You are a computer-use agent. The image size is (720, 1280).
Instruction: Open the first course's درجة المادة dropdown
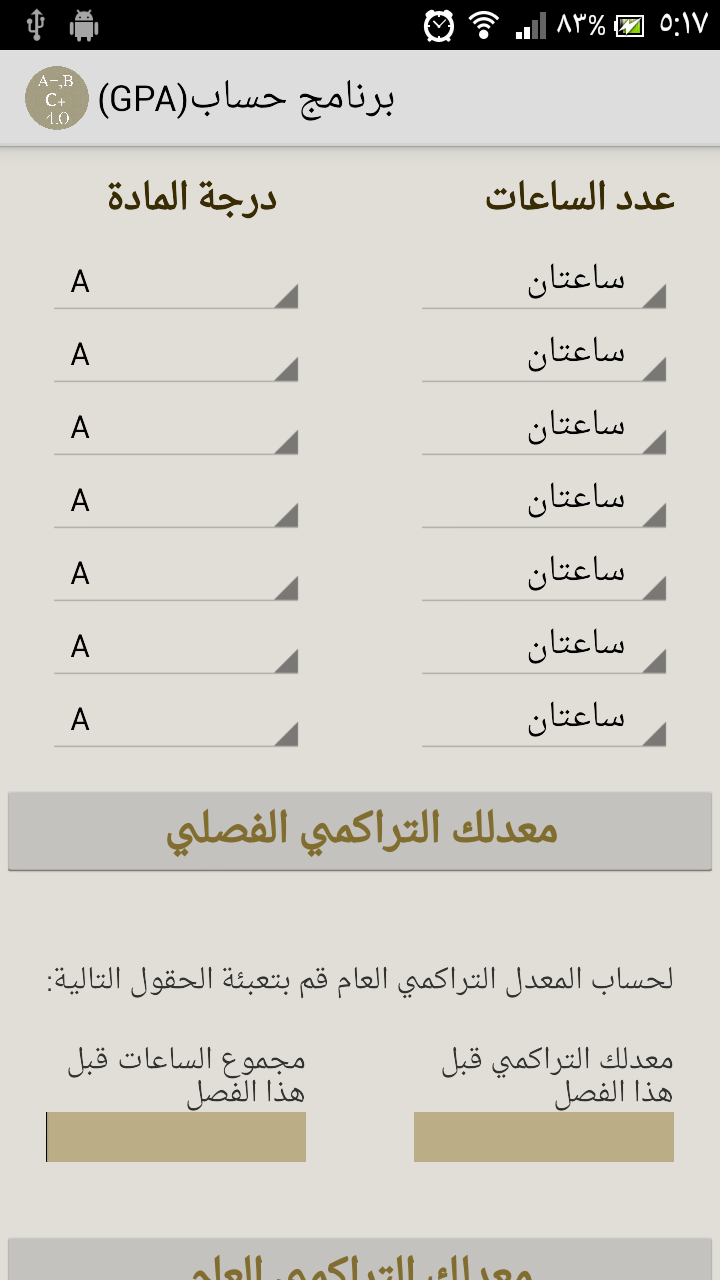tap(176, 281)
